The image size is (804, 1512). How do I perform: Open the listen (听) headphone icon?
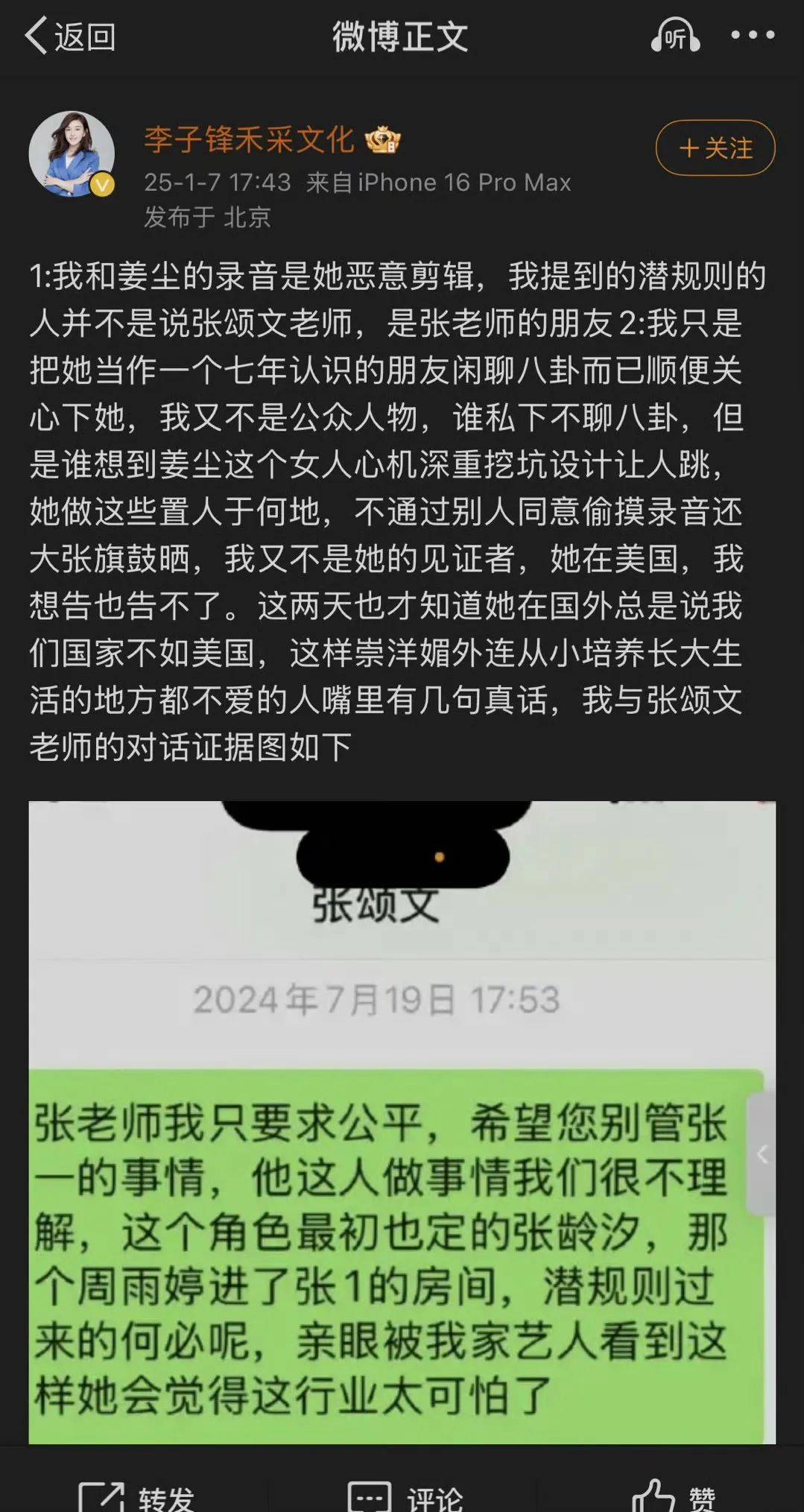[675, 37]
